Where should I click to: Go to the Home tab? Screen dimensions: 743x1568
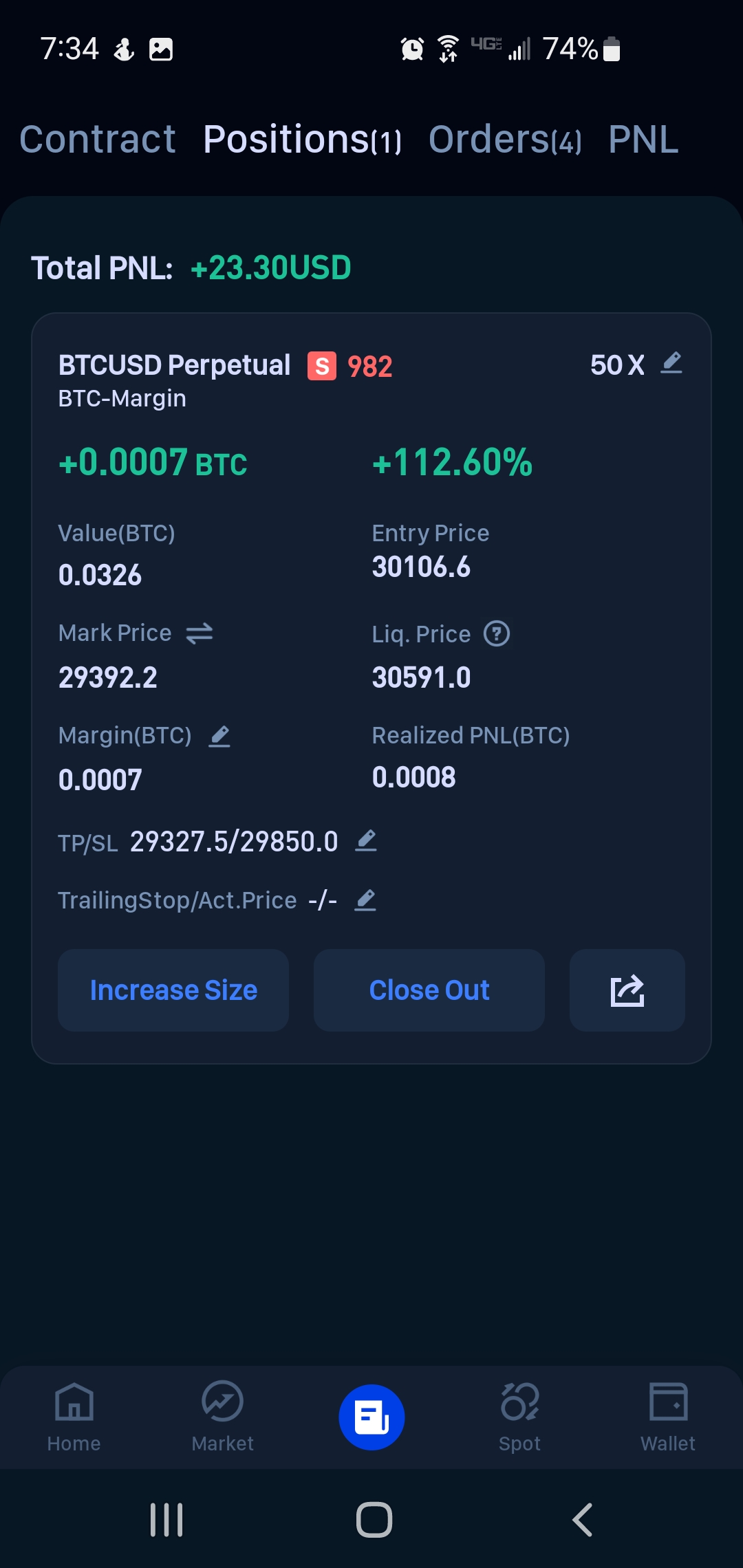pos(74,1417)
